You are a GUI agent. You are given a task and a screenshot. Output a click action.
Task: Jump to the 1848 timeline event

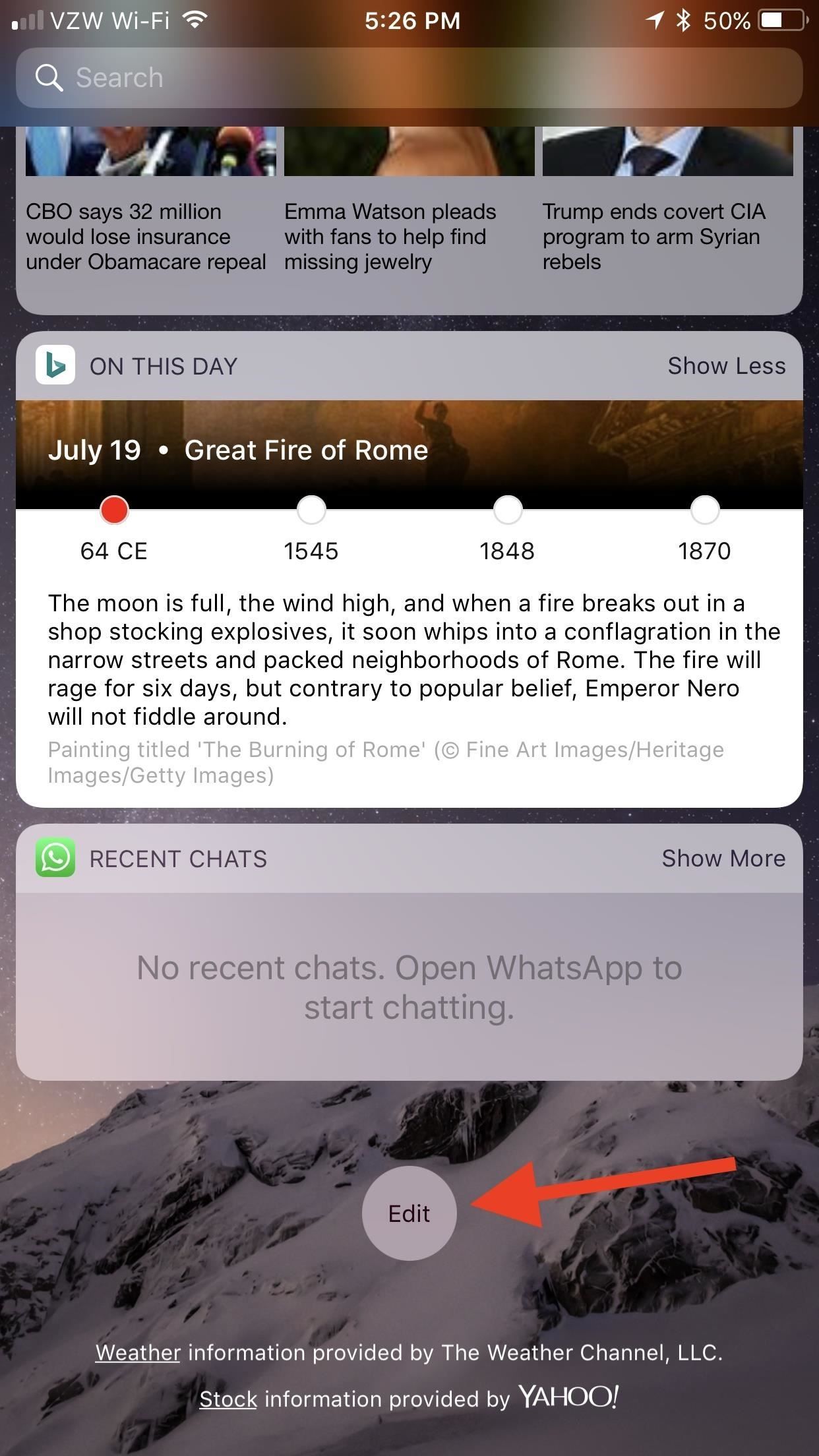(508, 510)
